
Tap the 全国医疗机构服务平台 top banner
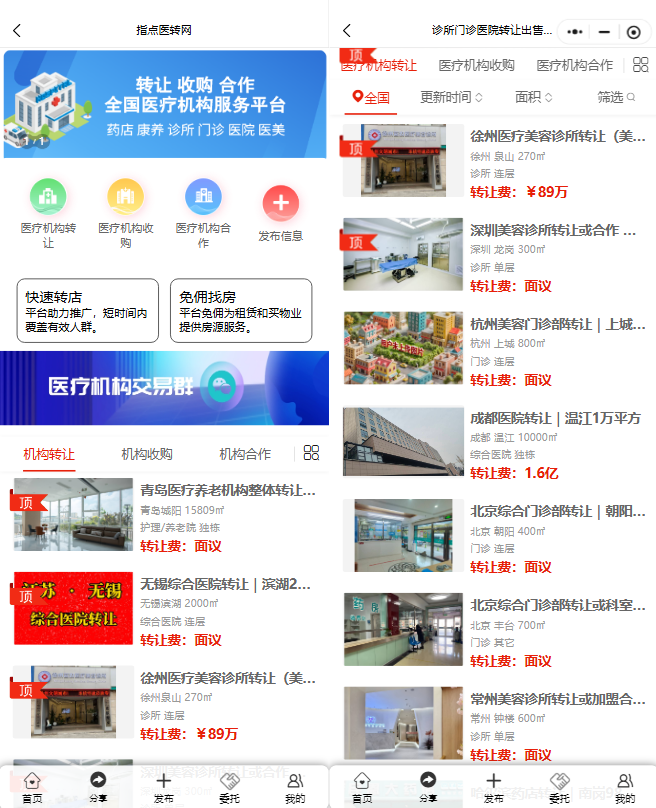(164, 104)
